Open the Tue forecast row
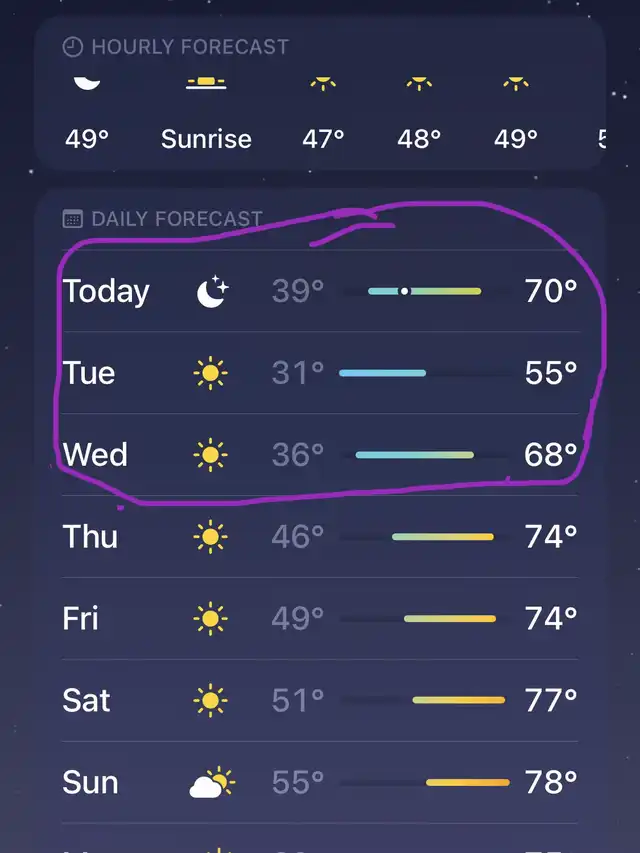This screenshot has height=853, width=640. click(320, 373)
